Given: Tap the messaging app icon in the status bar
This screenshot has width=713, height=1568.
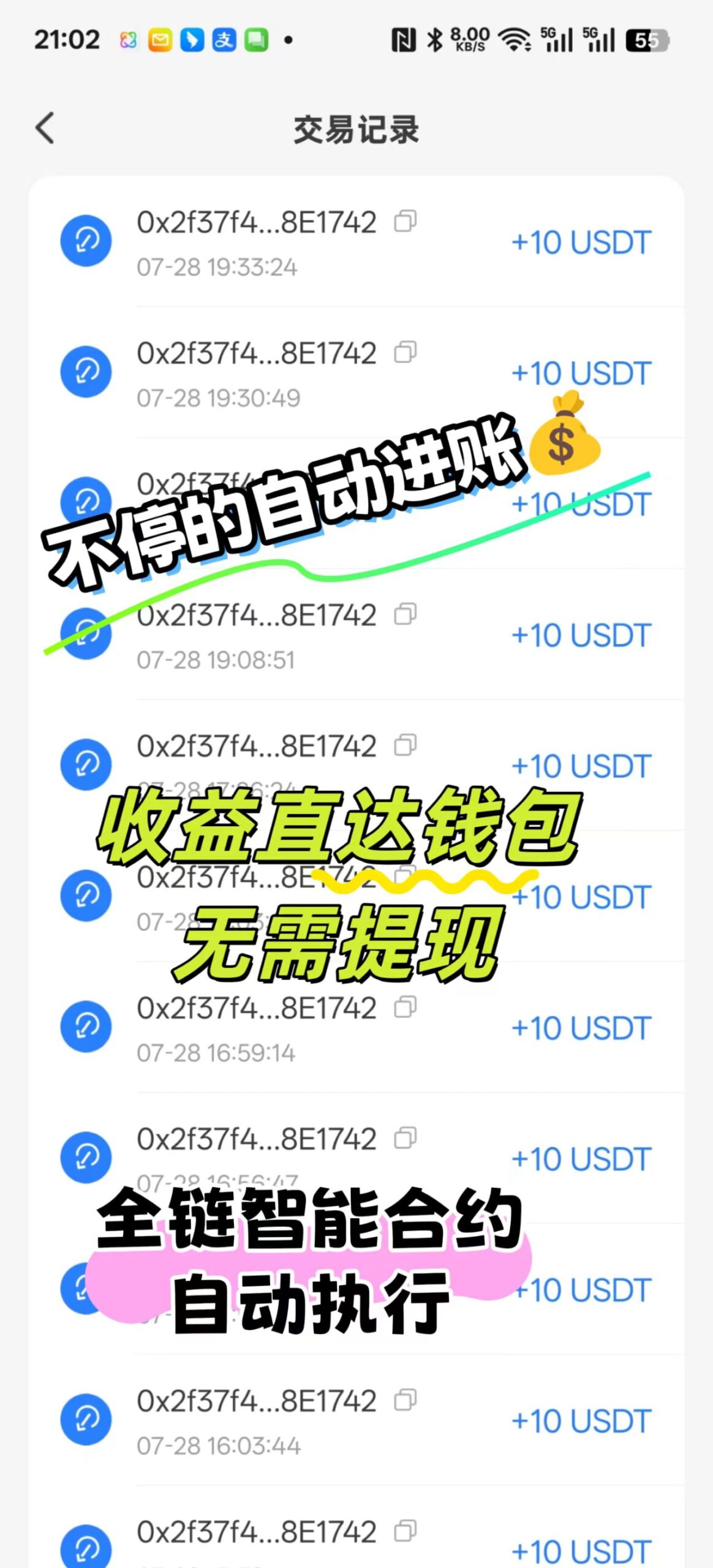Looking at the screenshot, I should [256, 38].
